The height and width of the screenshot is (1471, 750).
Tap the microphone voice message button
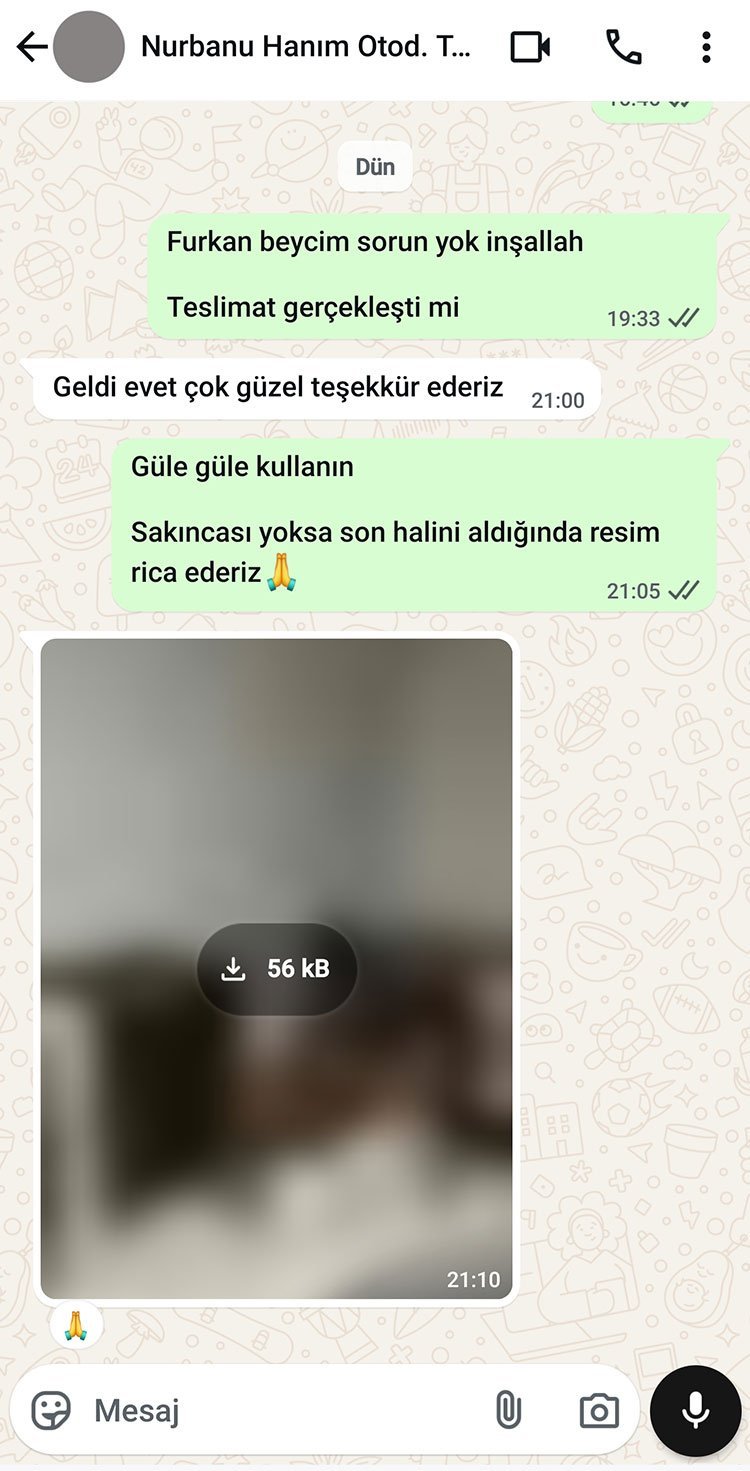coord(695,1411)
